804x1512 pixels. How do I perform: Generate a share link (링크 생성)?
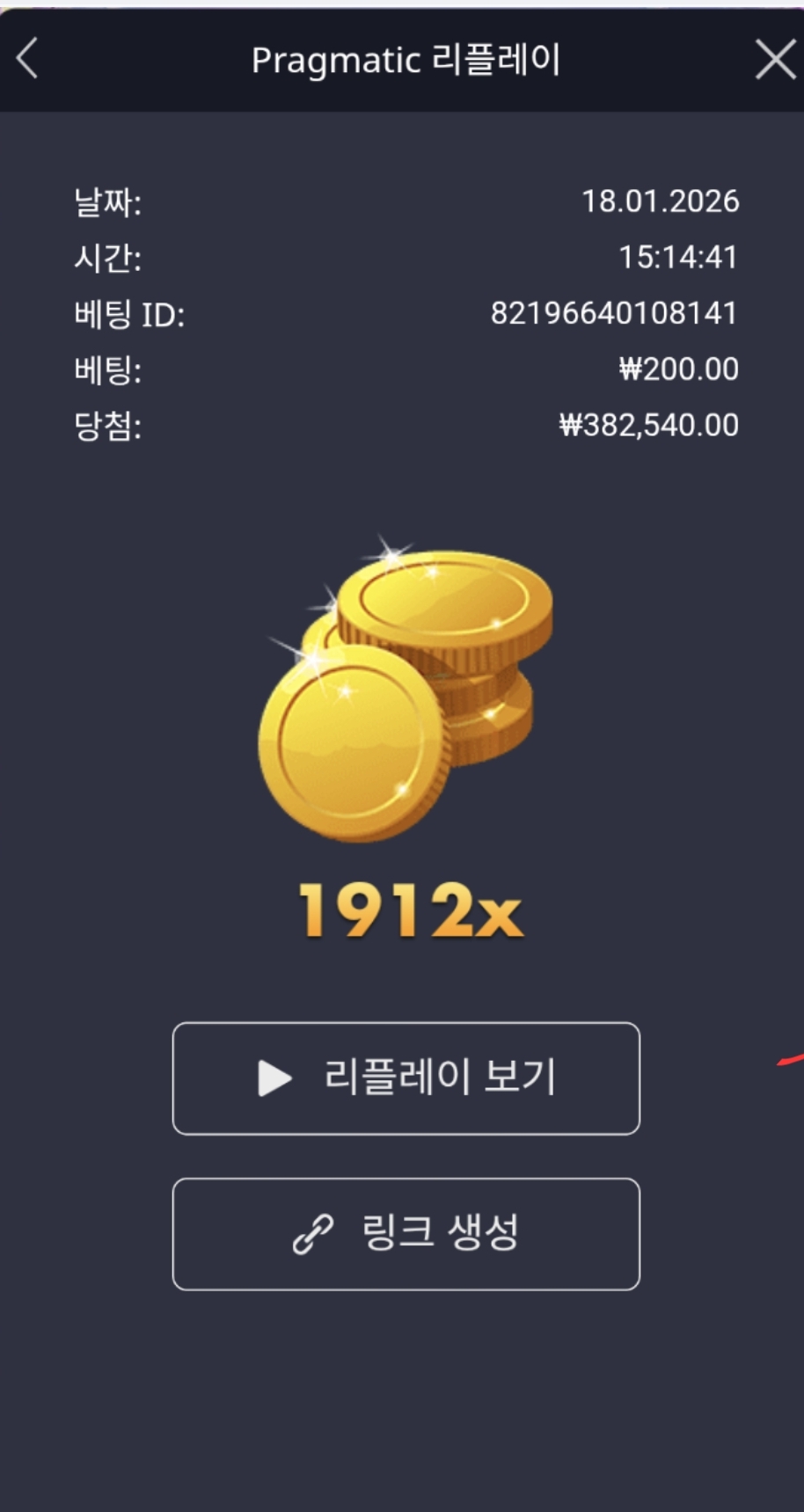pyautogui.click(x=406, y=1234)
